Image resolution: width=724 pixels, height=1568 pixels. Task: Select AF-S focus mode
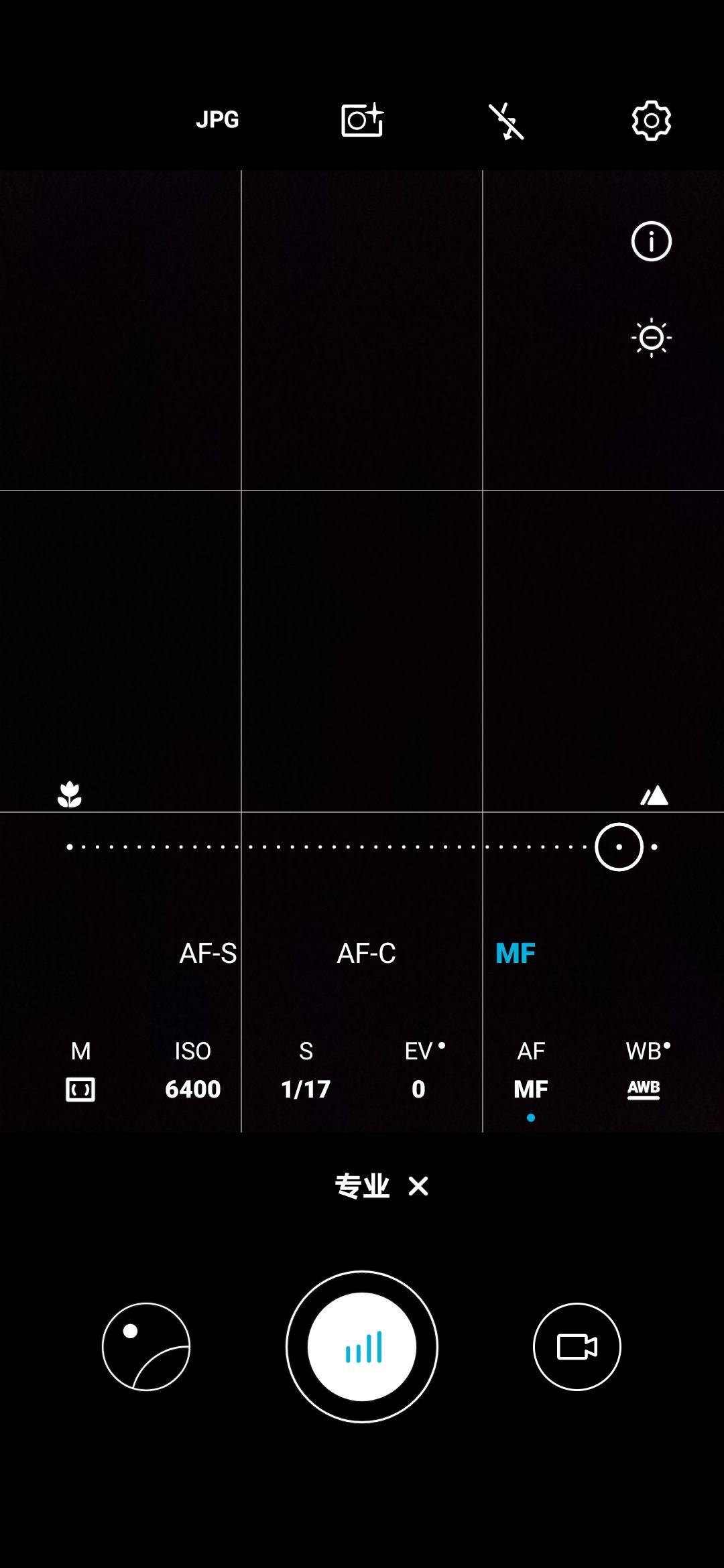(x=208, y=953)
